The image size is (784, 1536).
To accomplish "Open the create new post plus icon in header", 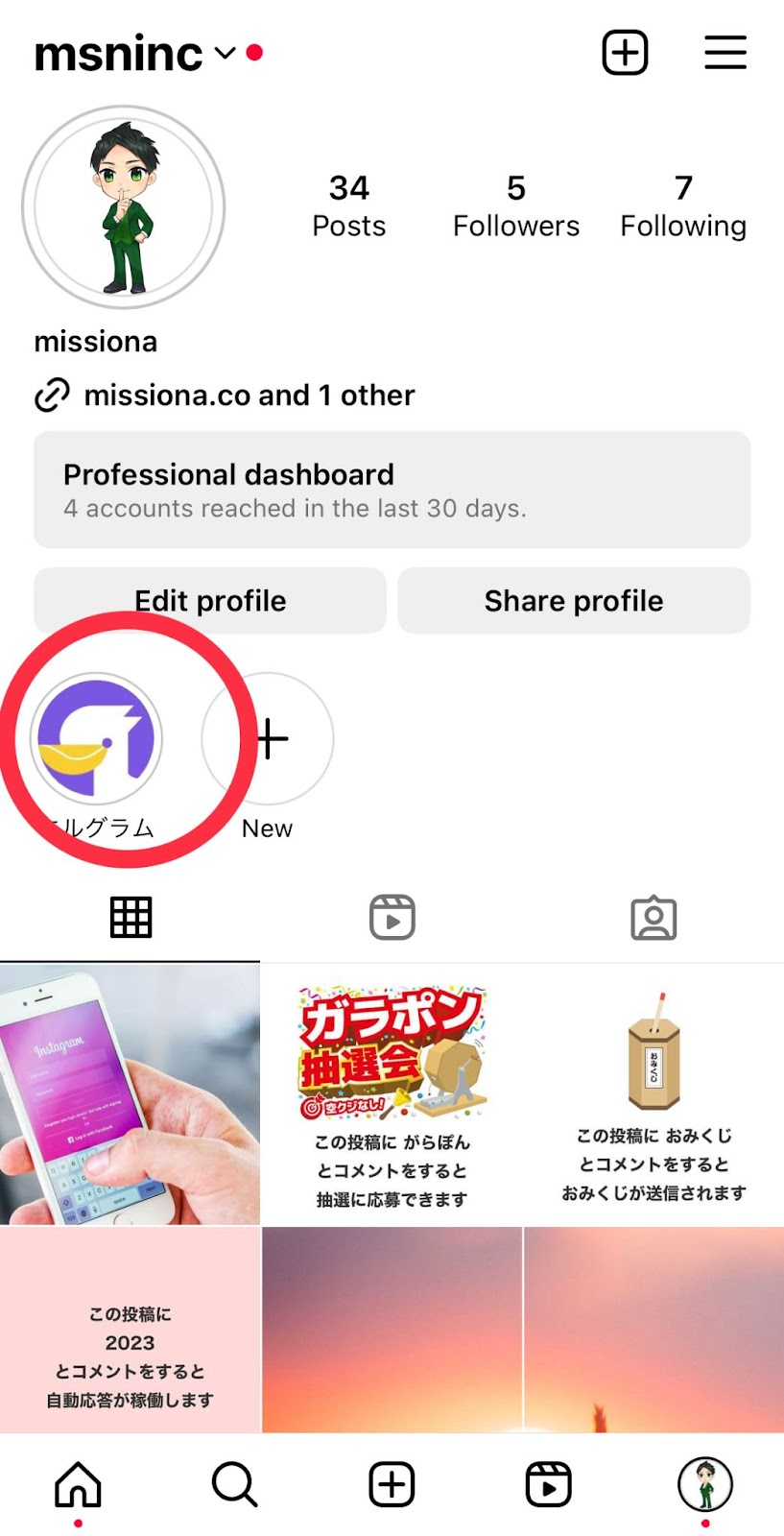I will (625, 52).
